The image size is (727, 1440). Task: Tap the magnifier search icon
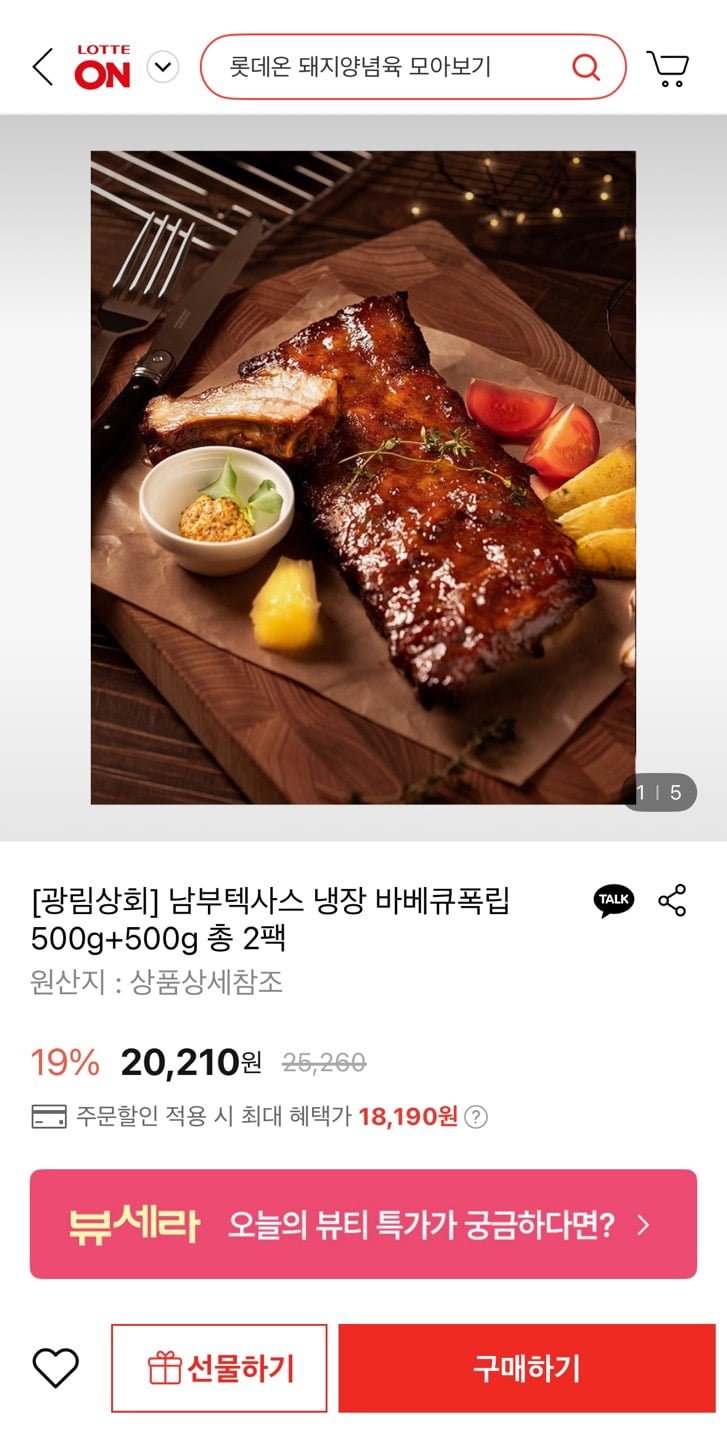586,68
